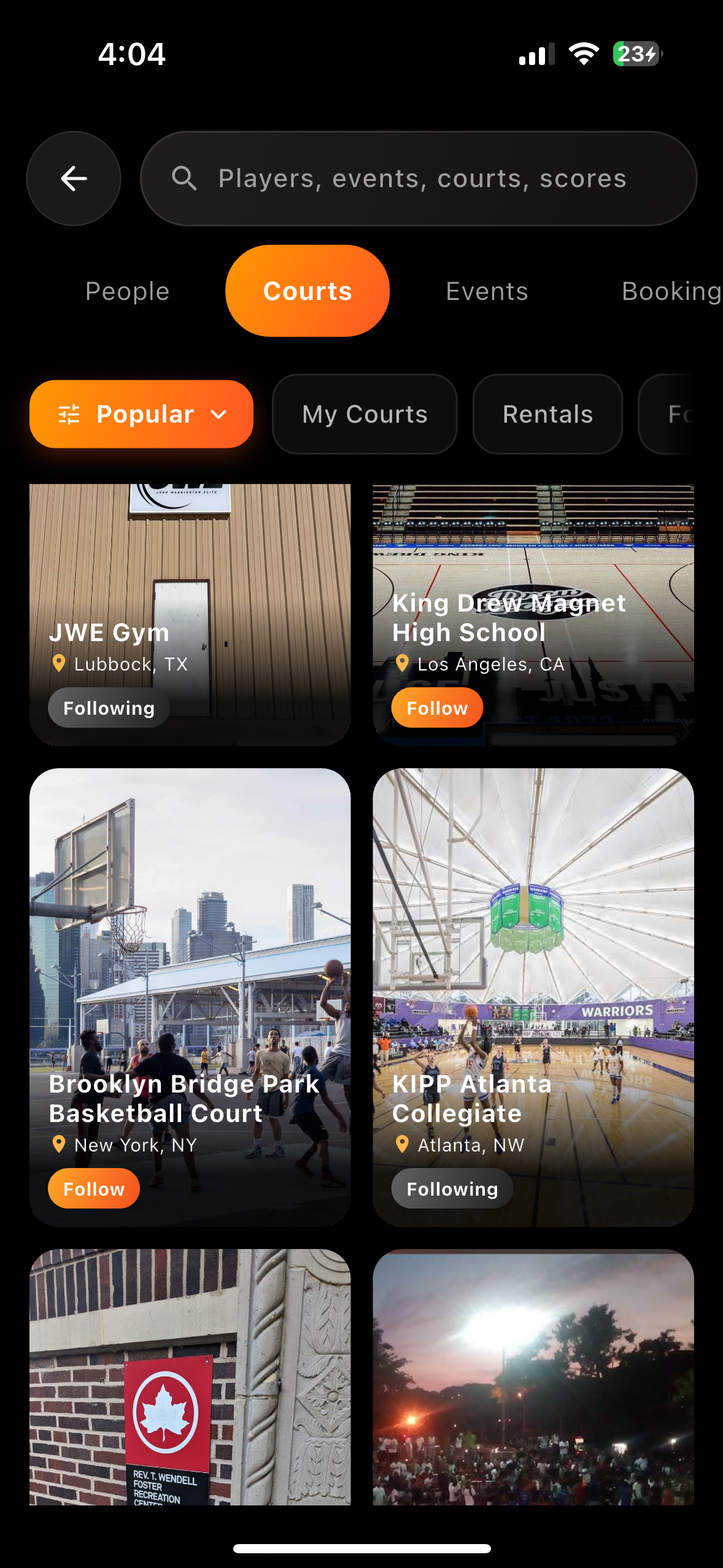Switch to the Events tab
This screenshot has width=723, height=1568.
(487, 291)
